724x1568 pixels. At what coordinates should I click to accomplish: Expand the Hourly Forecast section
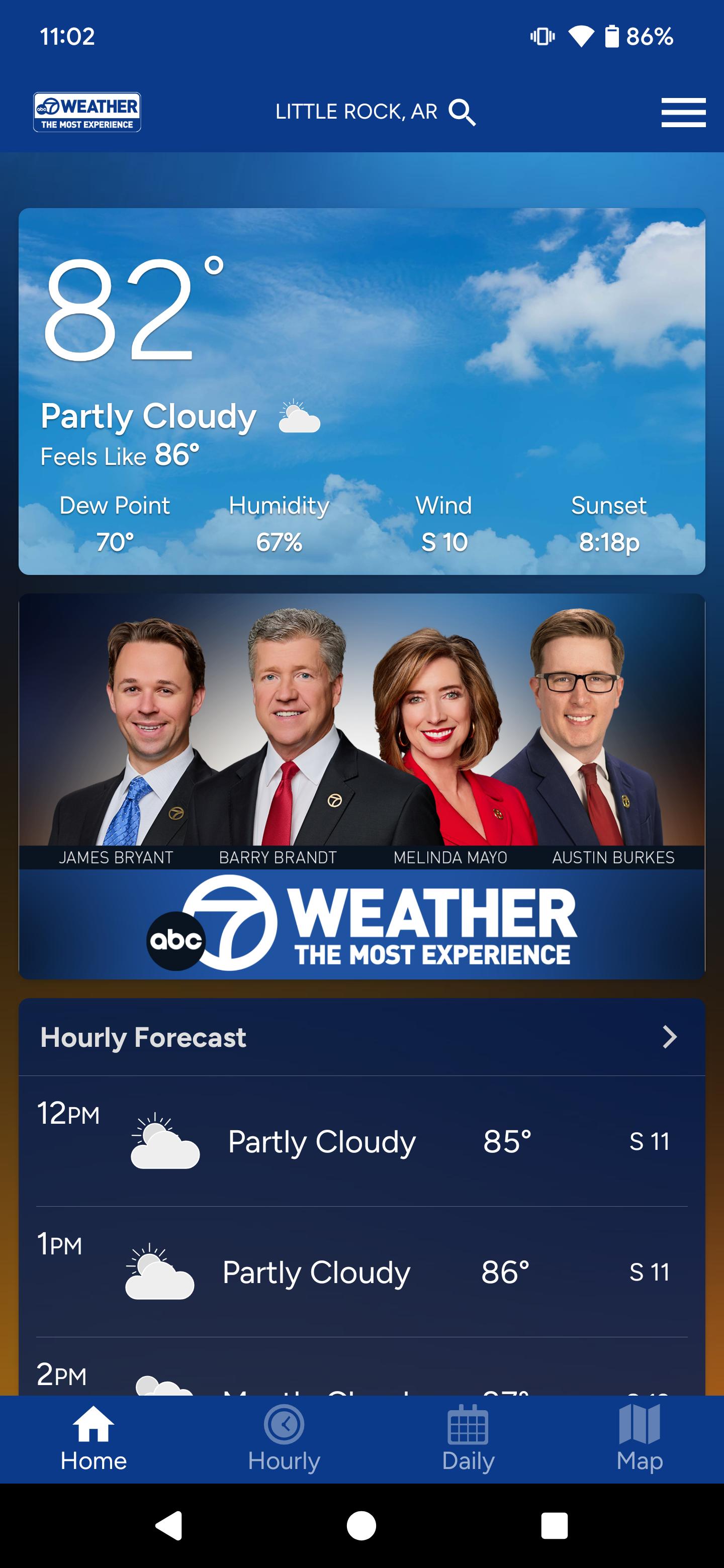tap(669, 1037)
